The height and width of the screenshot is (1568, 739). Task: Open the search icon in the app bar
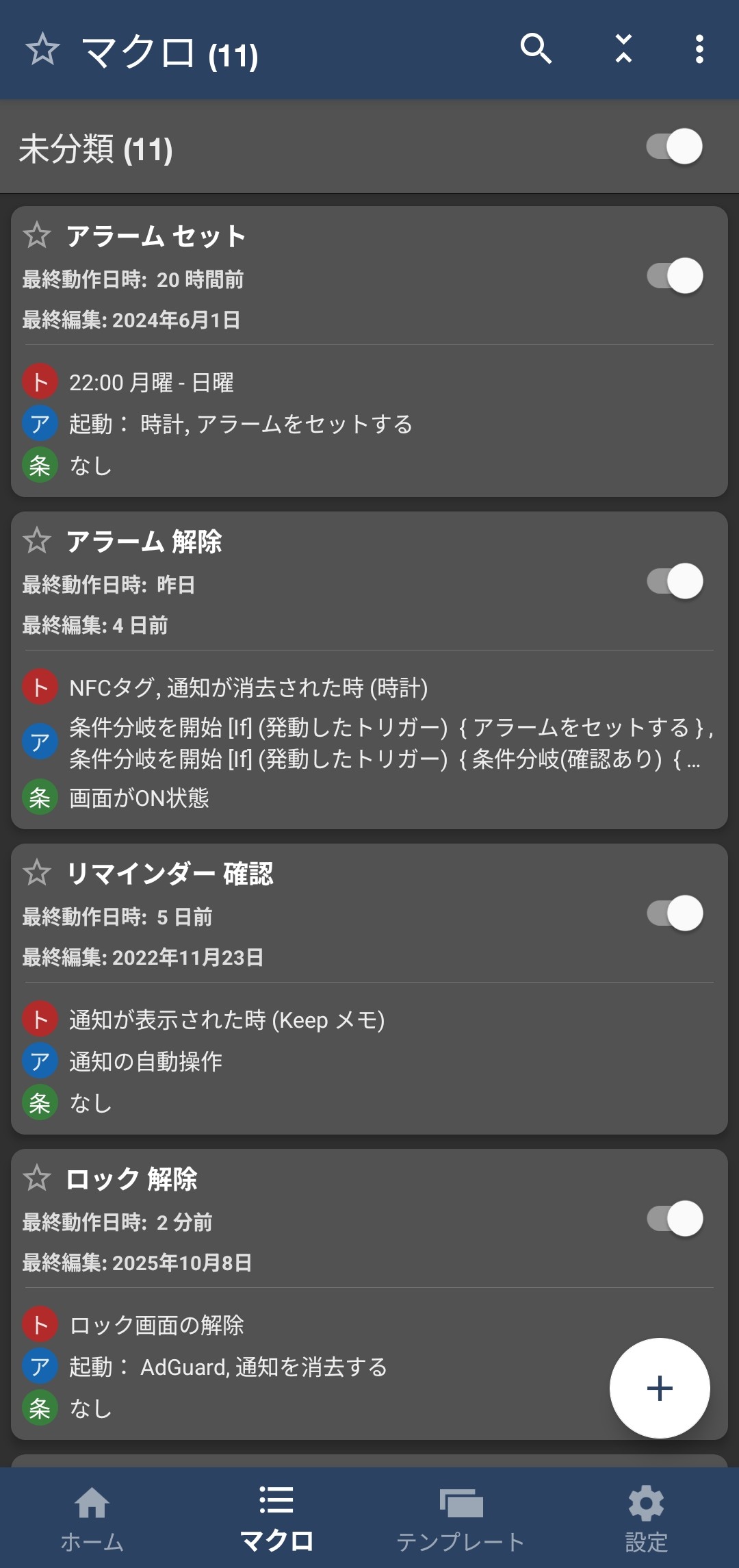click(536, 49)
